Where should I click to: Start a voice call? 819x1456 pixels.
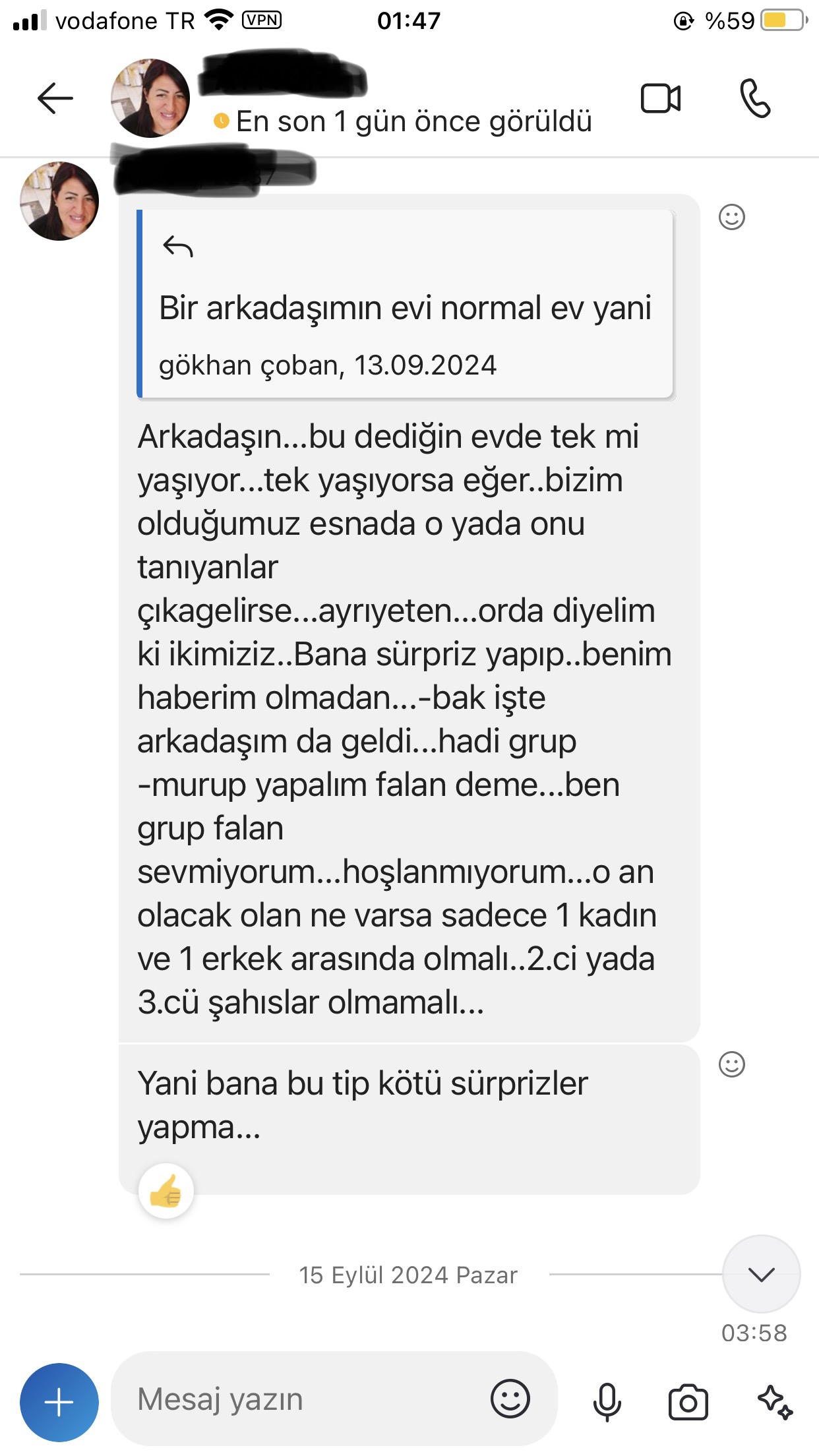pos(754,99)
